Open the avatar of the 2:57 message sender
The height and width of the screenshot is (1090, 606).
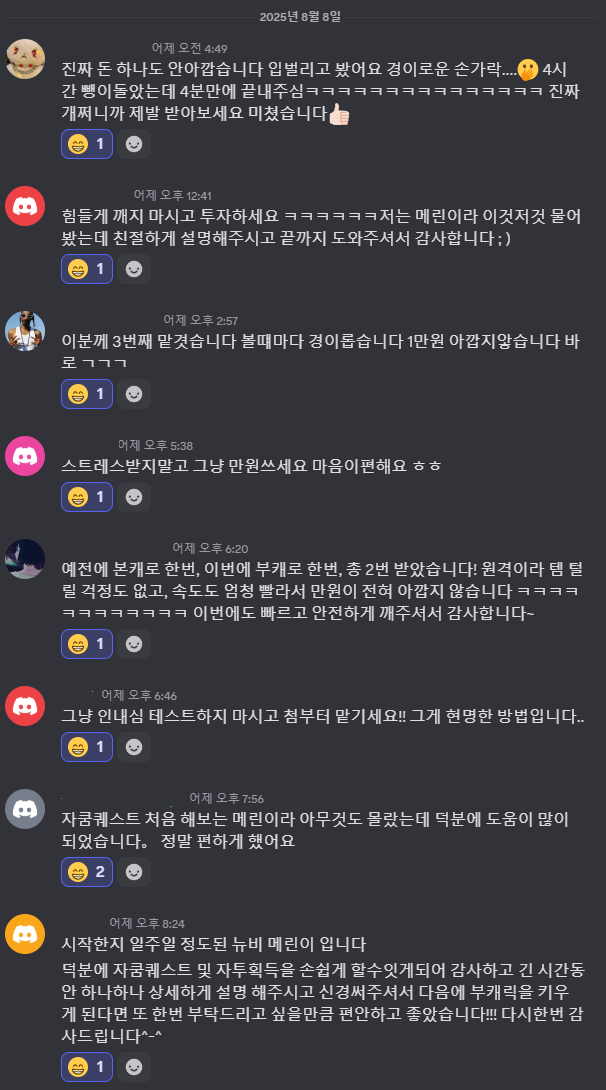coord(25,331)
